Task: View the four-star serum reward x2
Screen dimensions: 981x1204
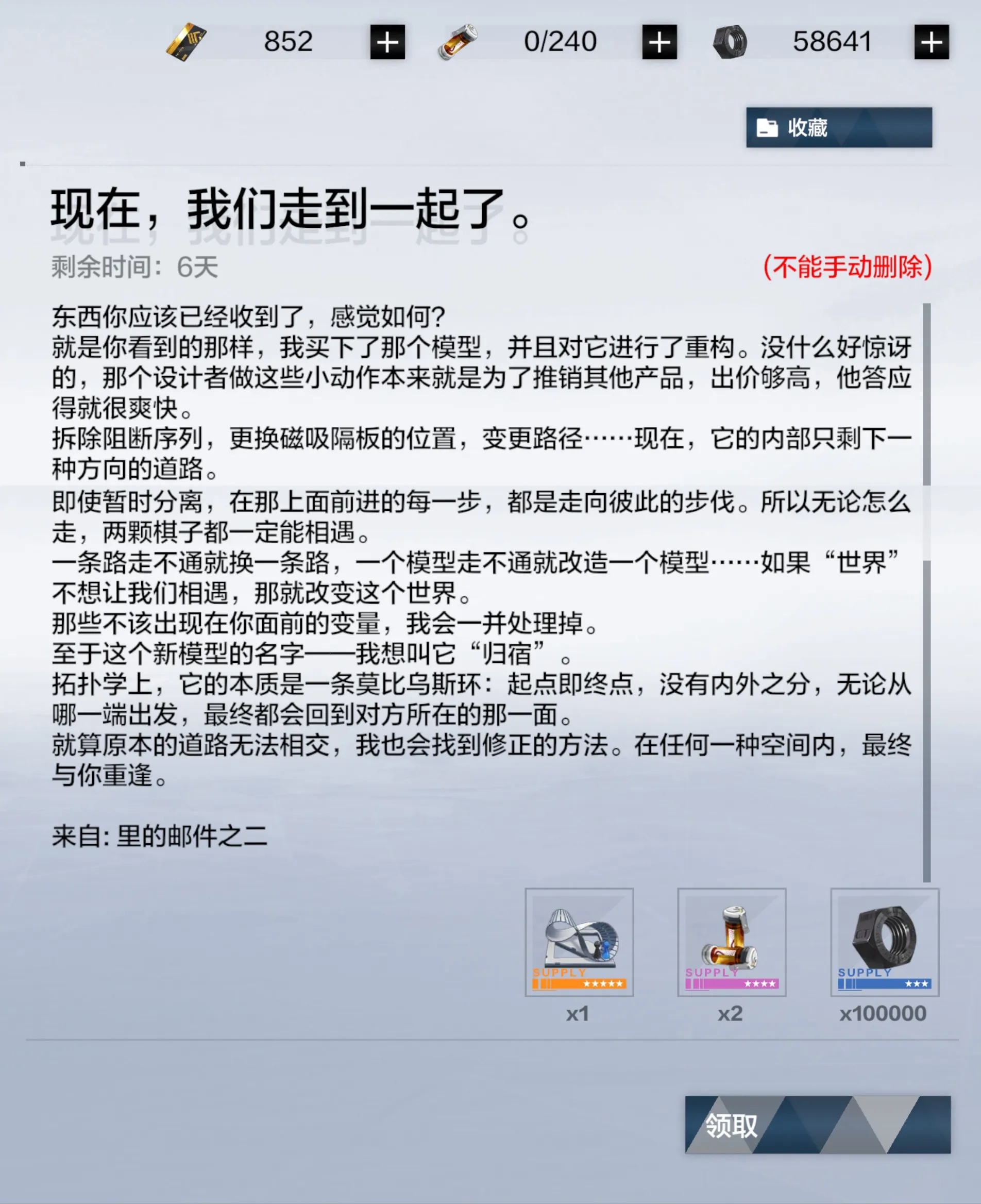Action: click(x=732, y=942)
